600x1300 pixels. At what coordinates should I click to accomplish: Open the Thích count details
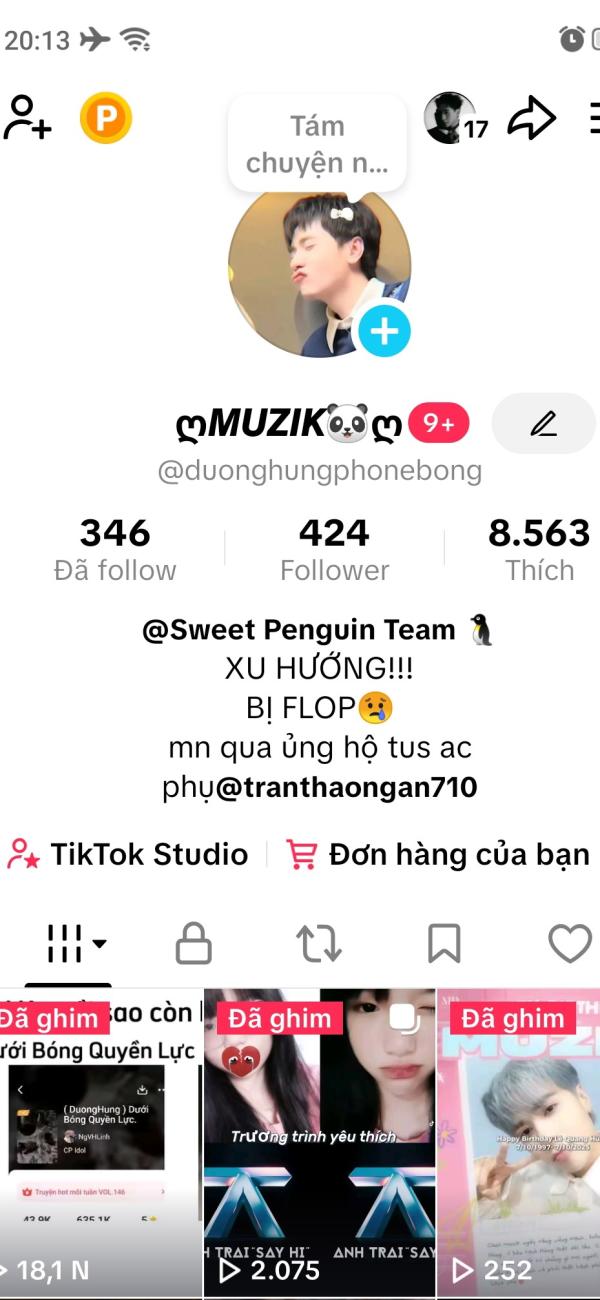(x=539, y=549)
